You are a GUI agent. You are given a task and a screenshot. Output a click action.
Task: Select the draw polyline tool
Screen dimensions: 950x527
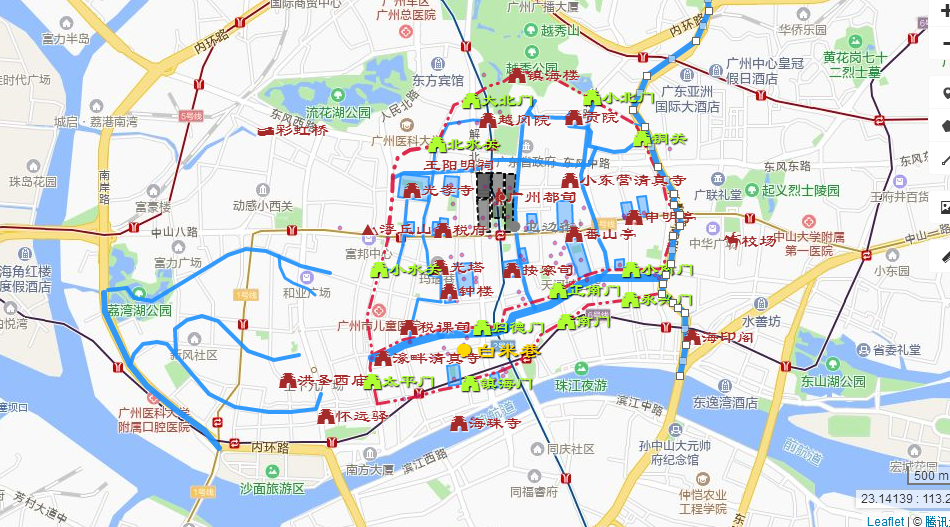coord(944,160)
